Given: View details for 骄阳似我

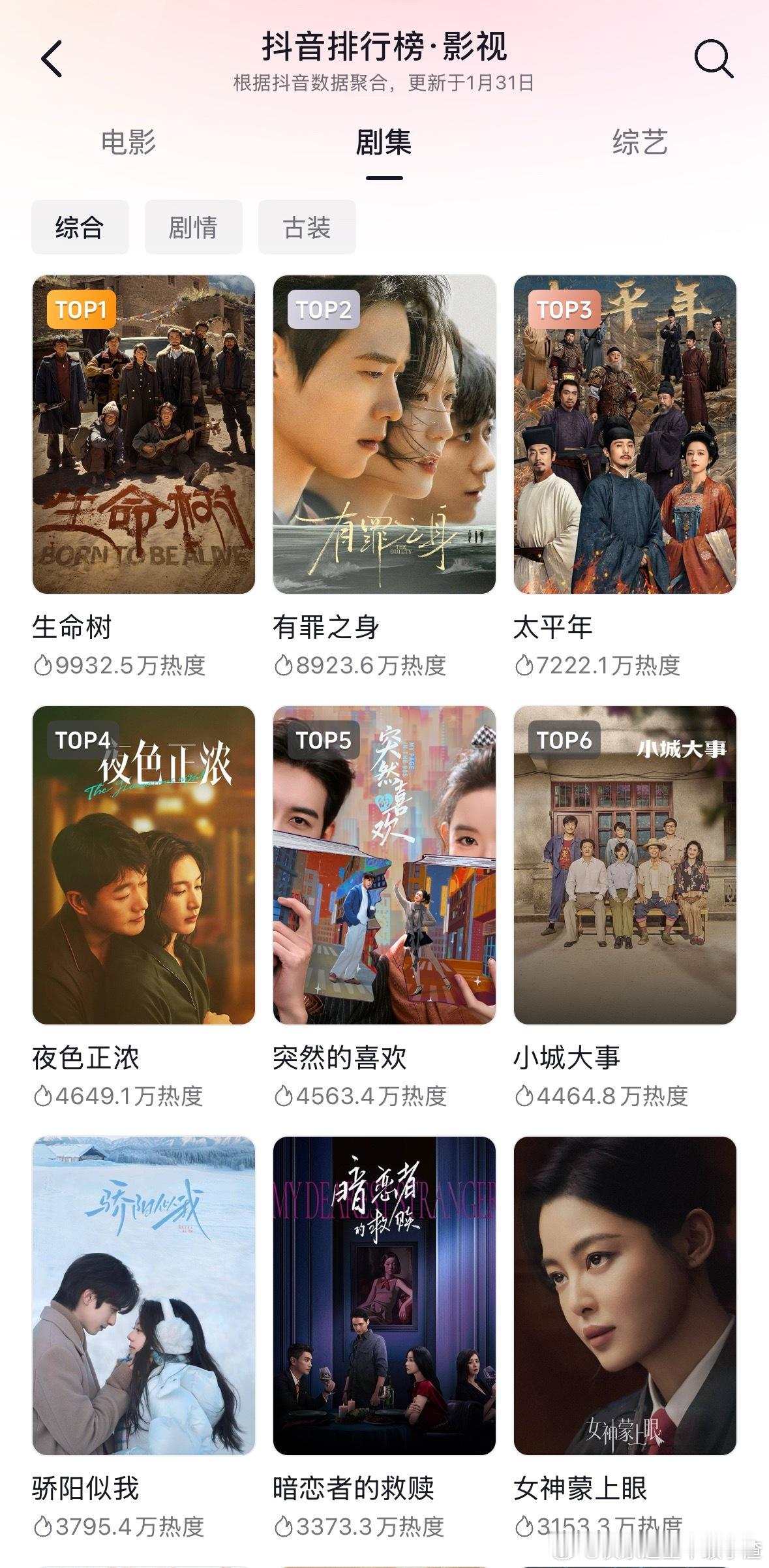Looking at the screenshot, I should 143,1295.
